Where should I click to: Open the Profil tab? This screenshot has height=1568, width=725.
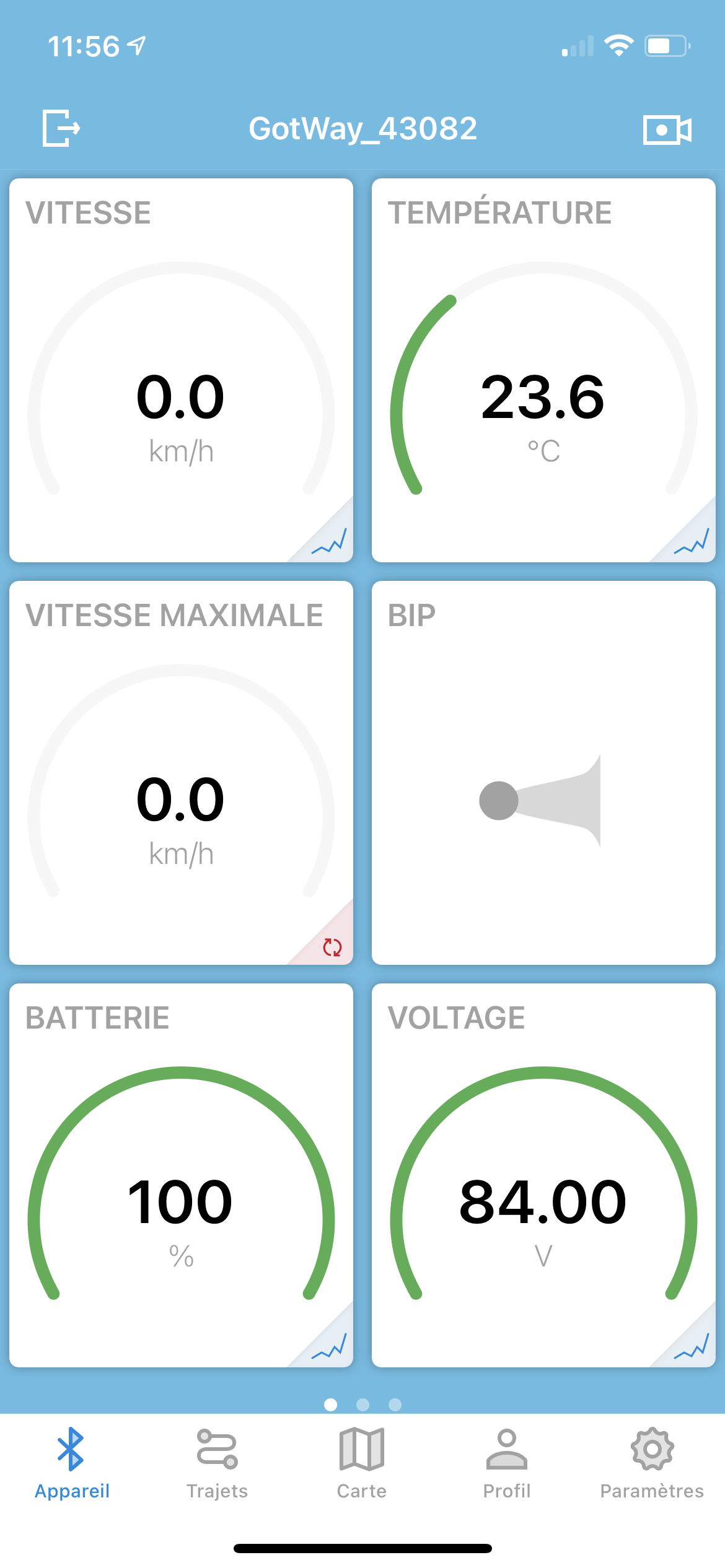(x=507, y=1464)
